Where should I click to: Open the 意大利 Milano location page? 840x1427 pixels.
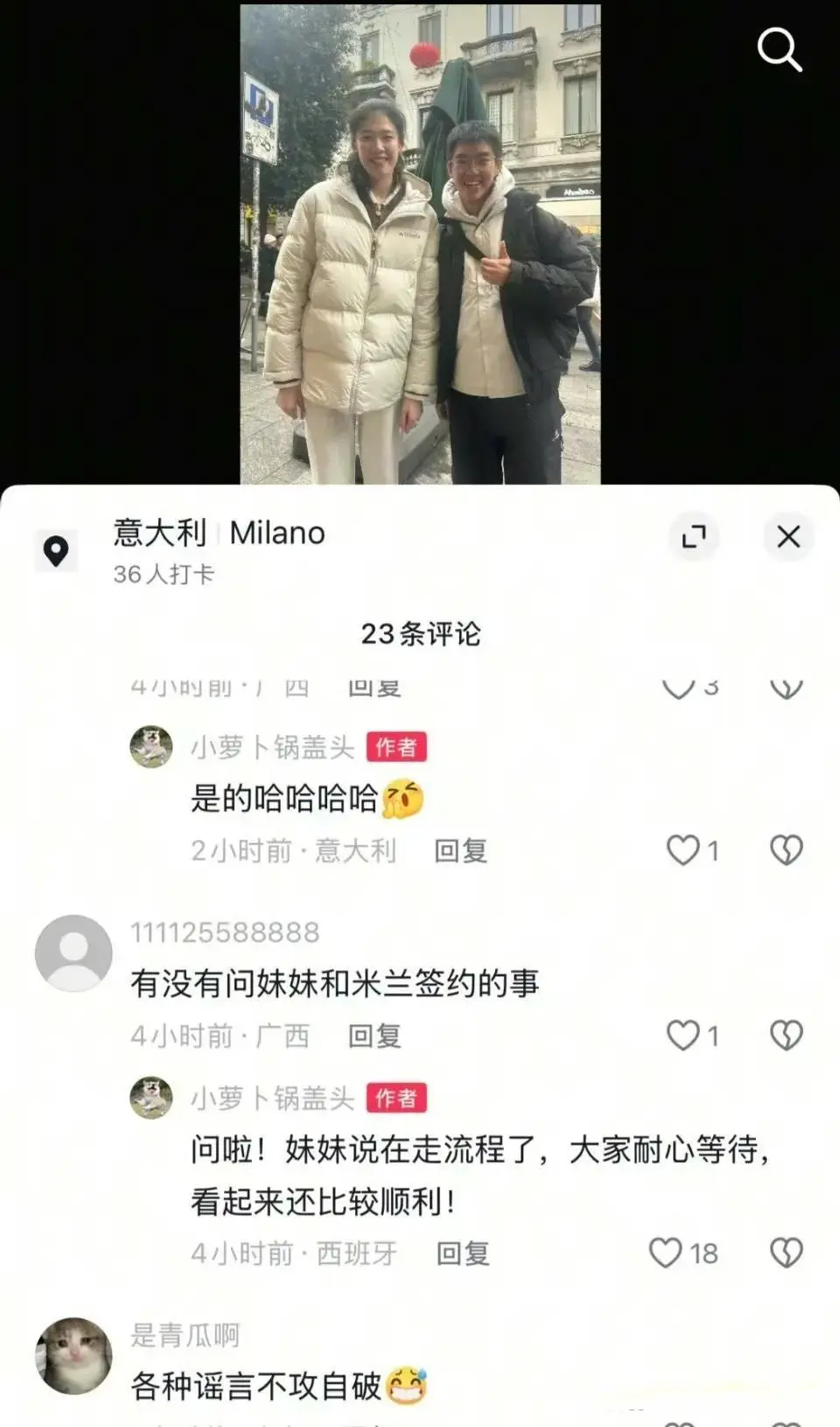(x=219, y=533)
